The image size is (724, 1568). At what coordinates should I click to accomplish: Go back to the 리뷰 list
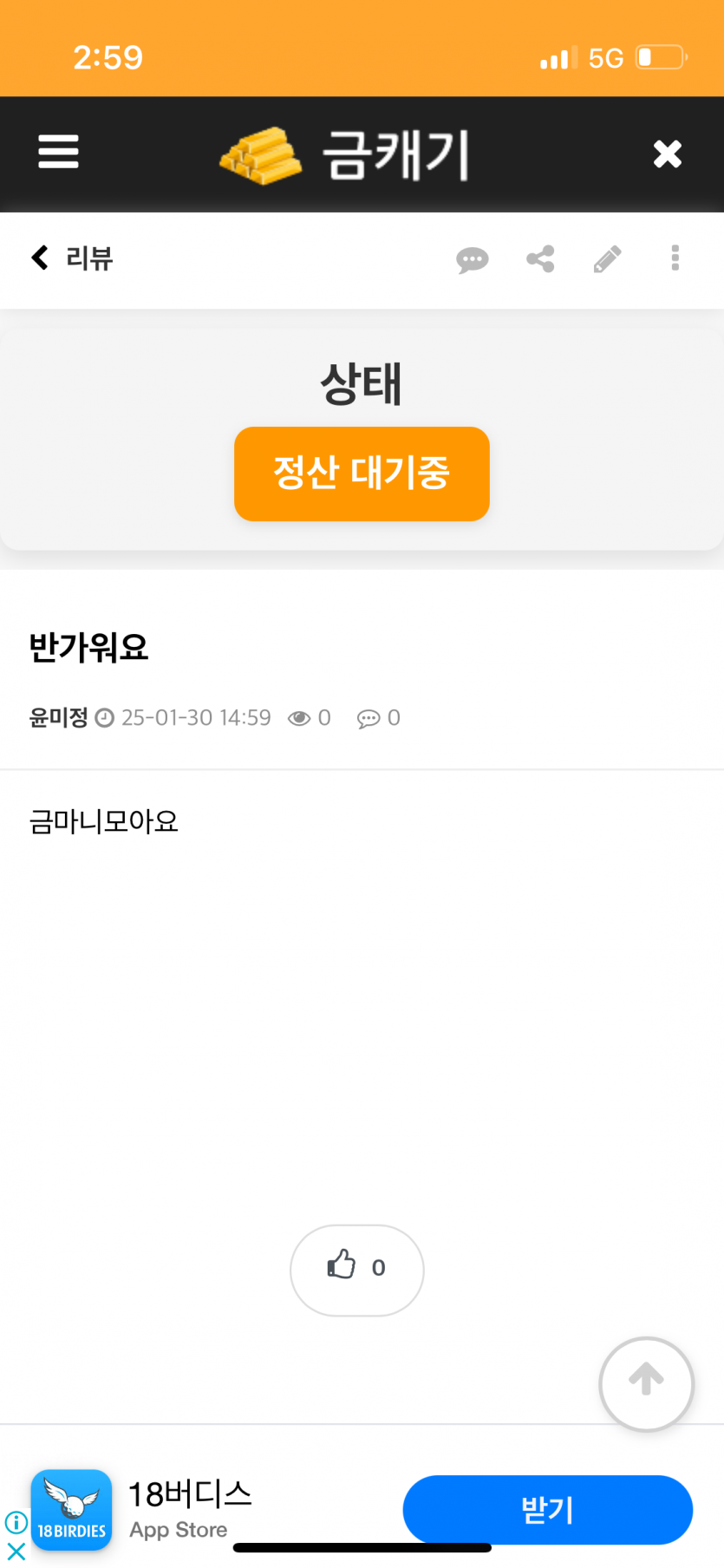72,258
